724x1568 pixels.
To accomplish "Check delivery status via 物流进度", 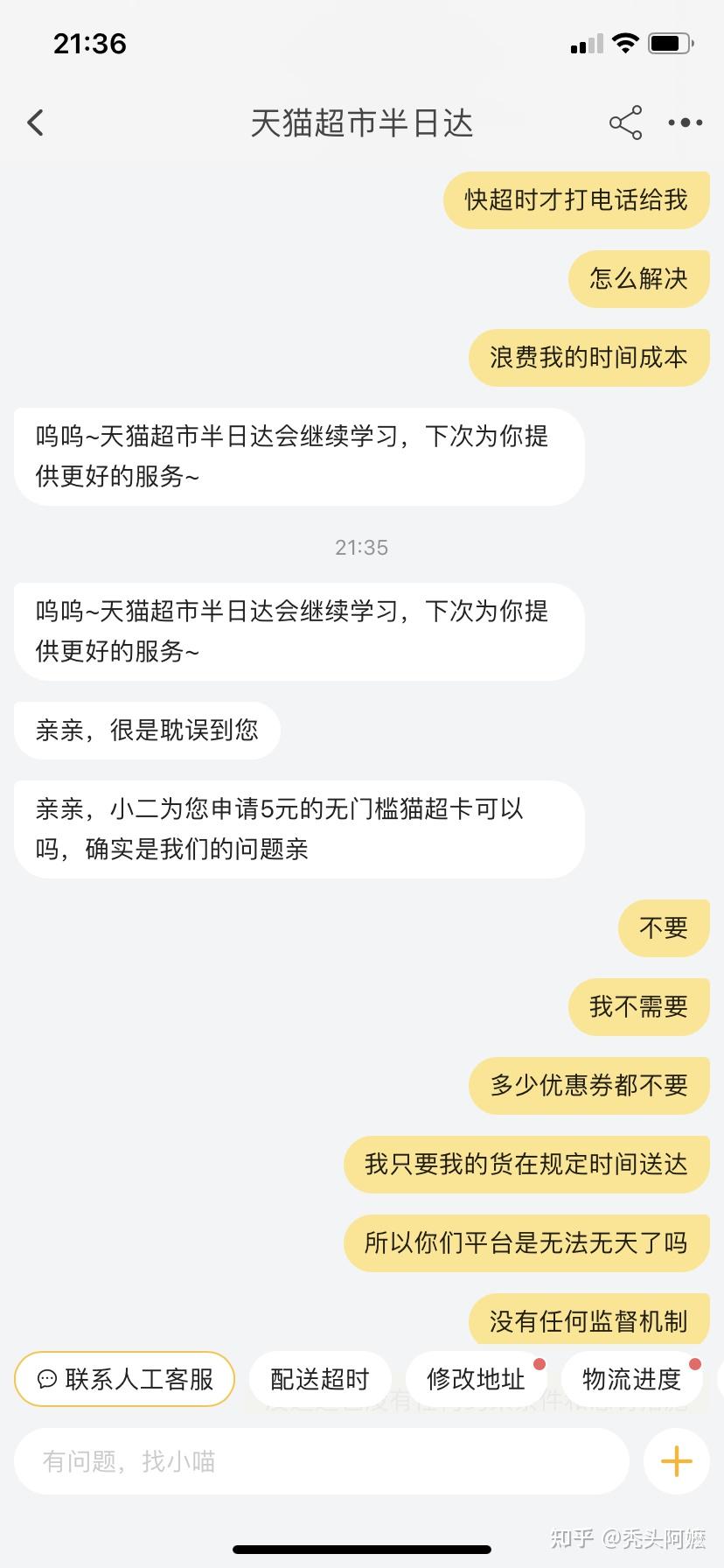I will 631,1378.
